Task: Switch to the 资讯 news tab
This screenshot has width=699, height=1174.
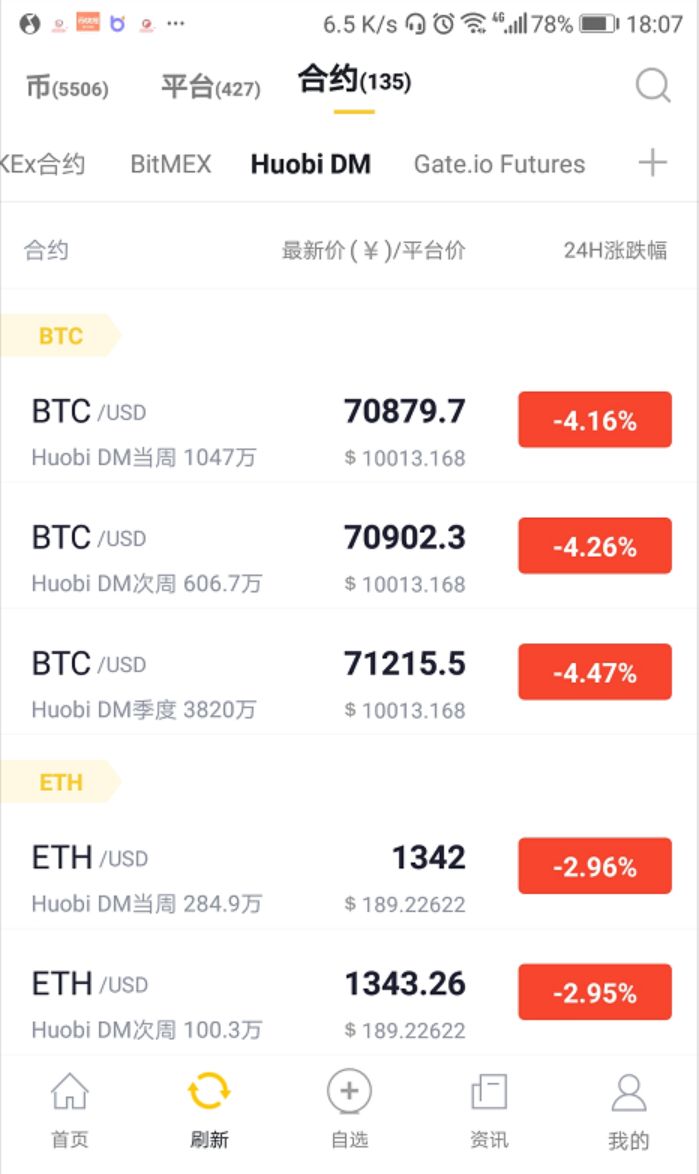Action: click(x=489, y=1110)
